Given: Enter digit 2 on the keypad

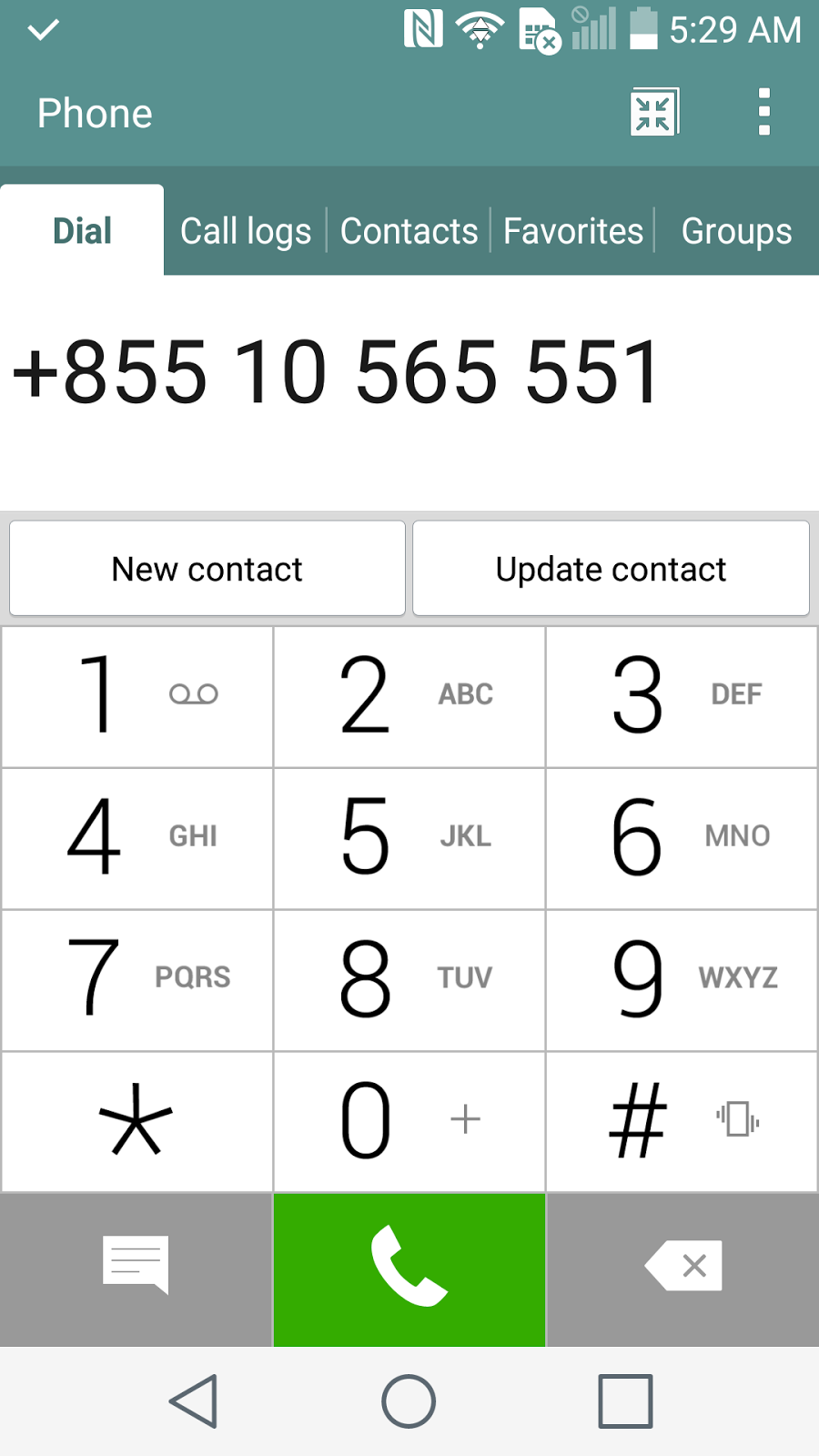Looking at the screenshot, I should click(x=409, y=696).
